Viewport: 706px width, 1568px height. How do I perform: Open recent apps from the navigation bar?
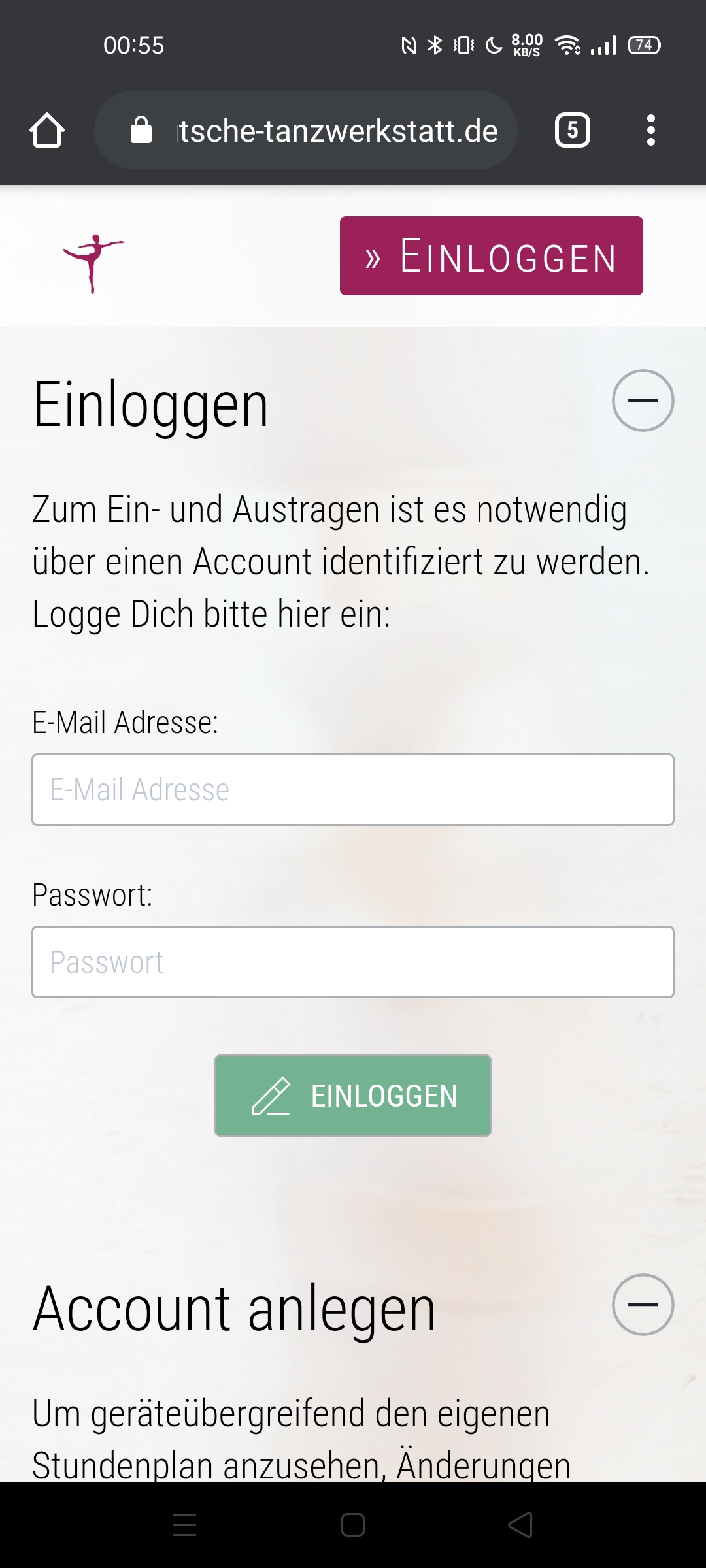[184, 1526]
